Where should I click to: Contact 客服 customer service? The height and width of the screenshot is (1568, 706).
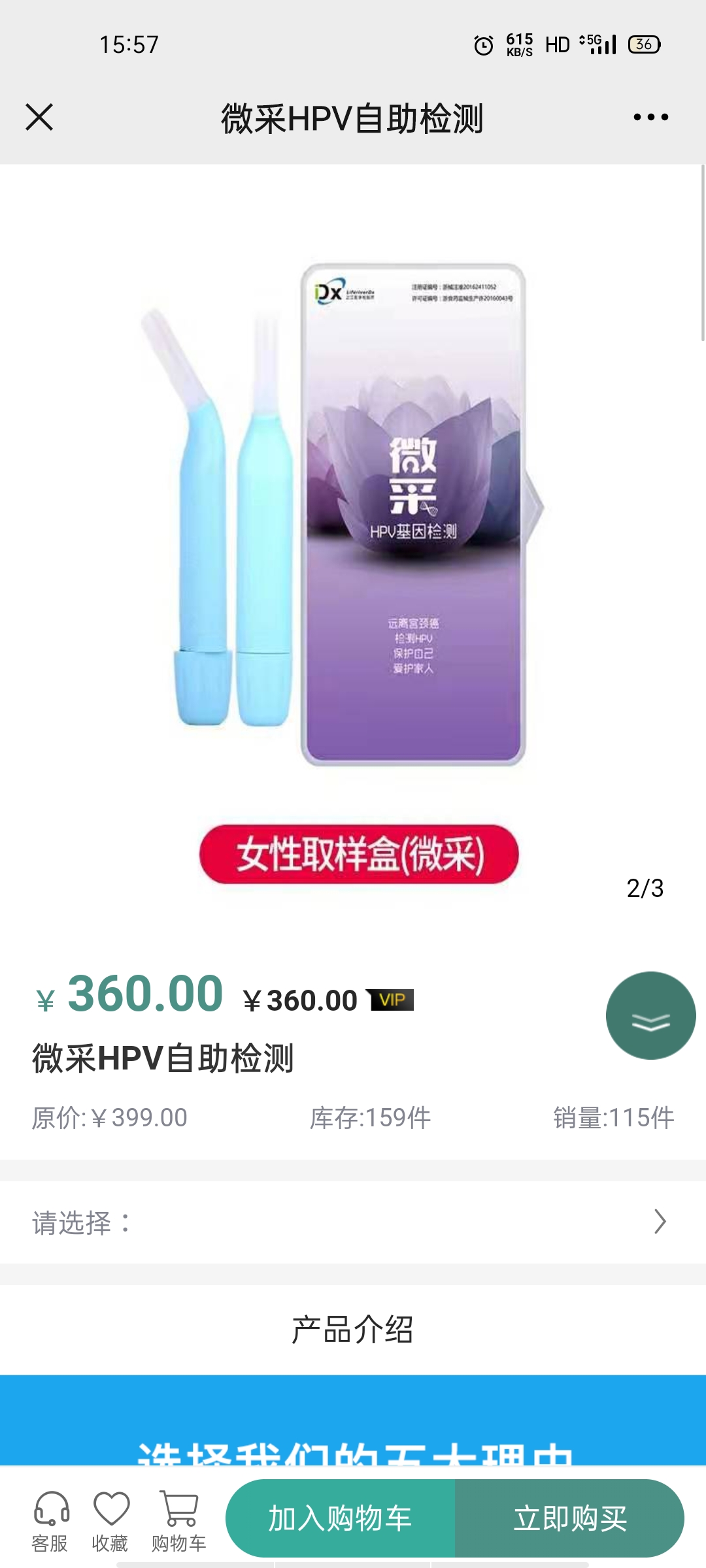click(50, 1521)
